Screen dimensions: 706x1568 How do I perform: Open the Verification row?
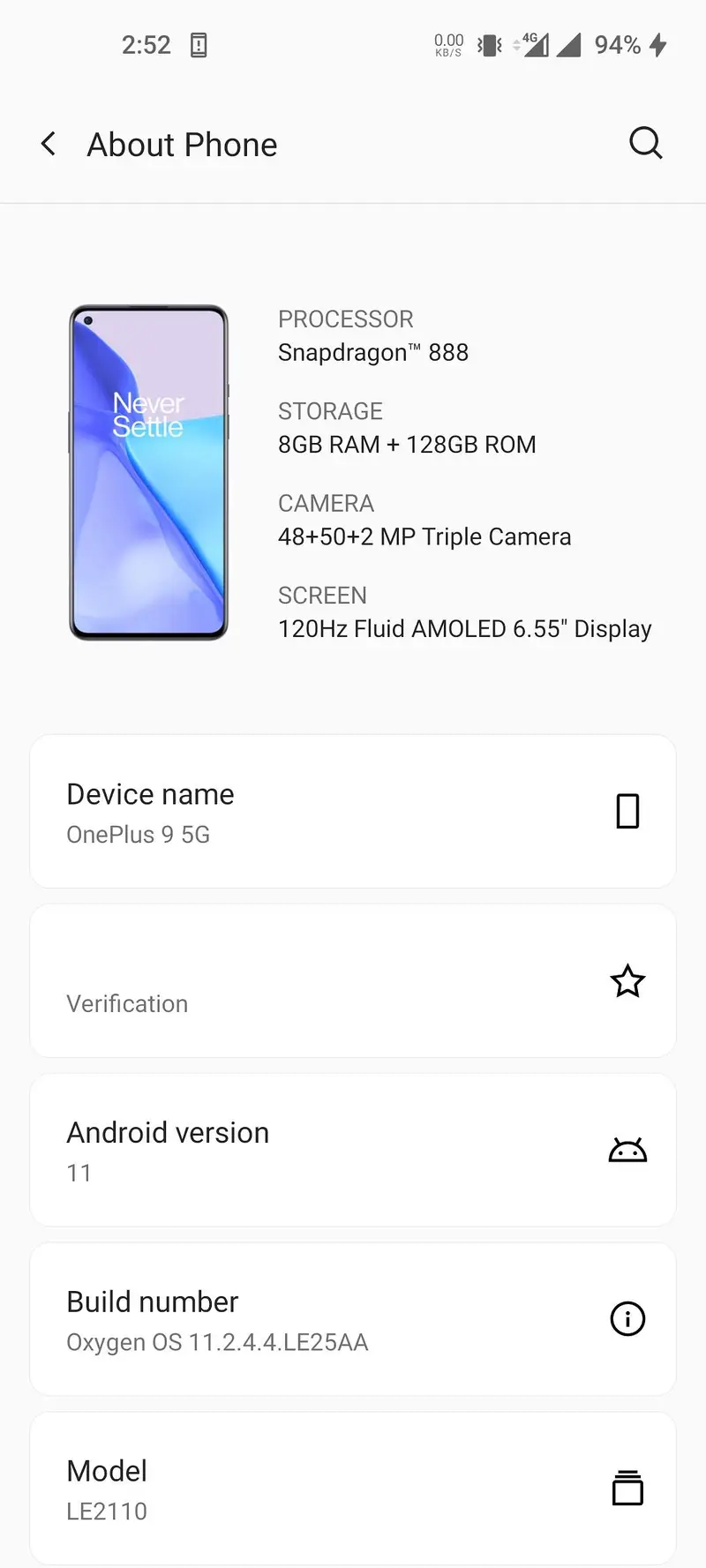(x=353, y=980)
